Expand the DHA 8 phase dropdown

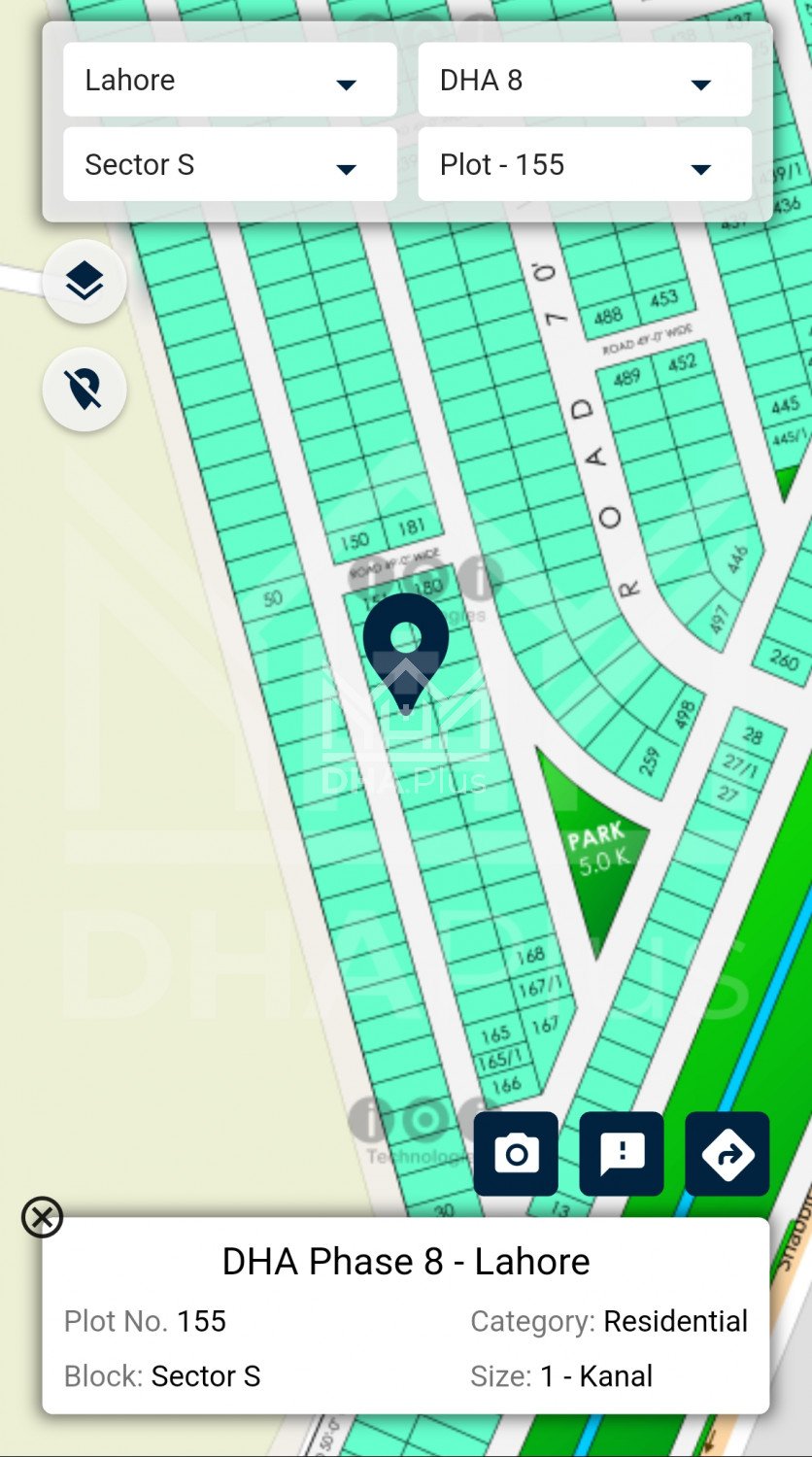coord(585,80)
